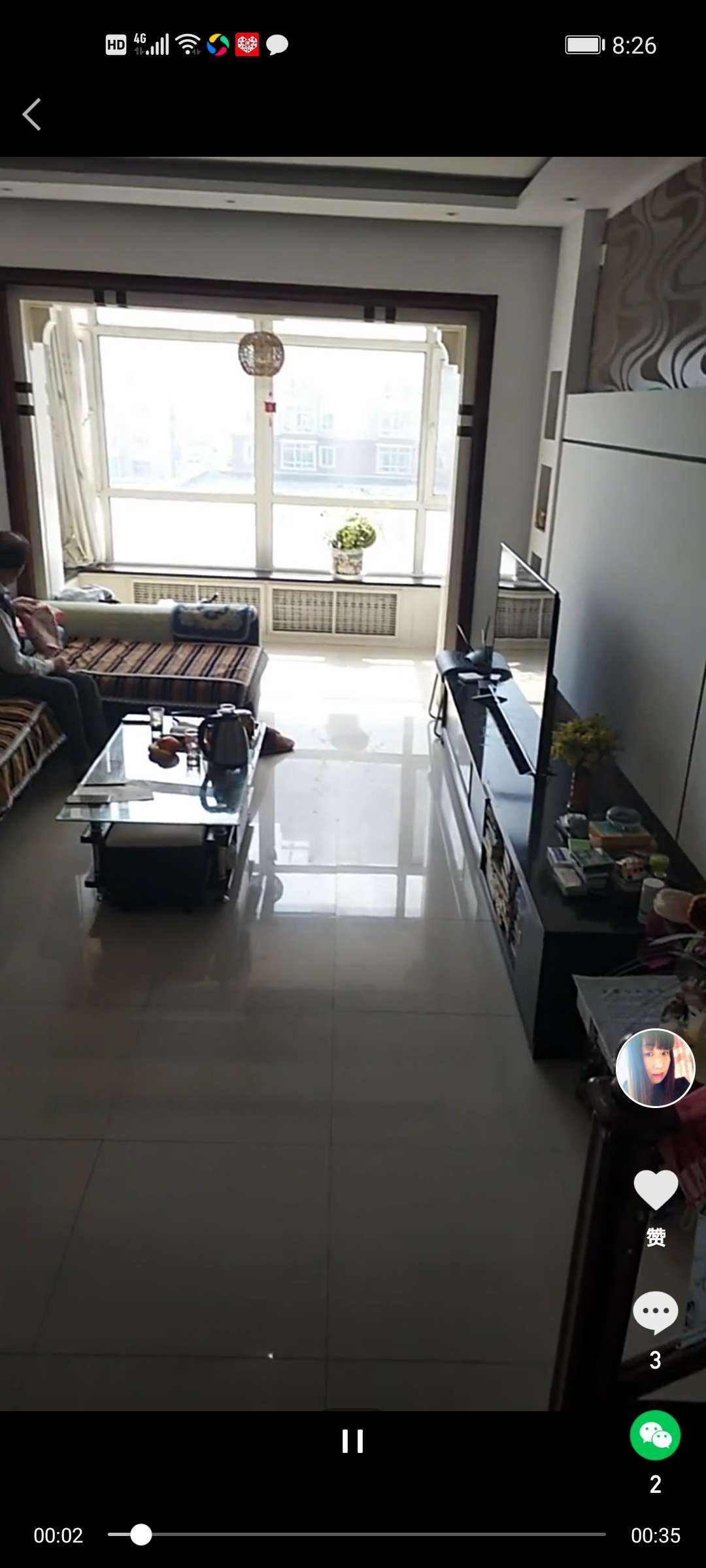Share the video via WeChat icon
Image resolution: width=706 pixels, height=1568 pixels.
(655, 1435)
